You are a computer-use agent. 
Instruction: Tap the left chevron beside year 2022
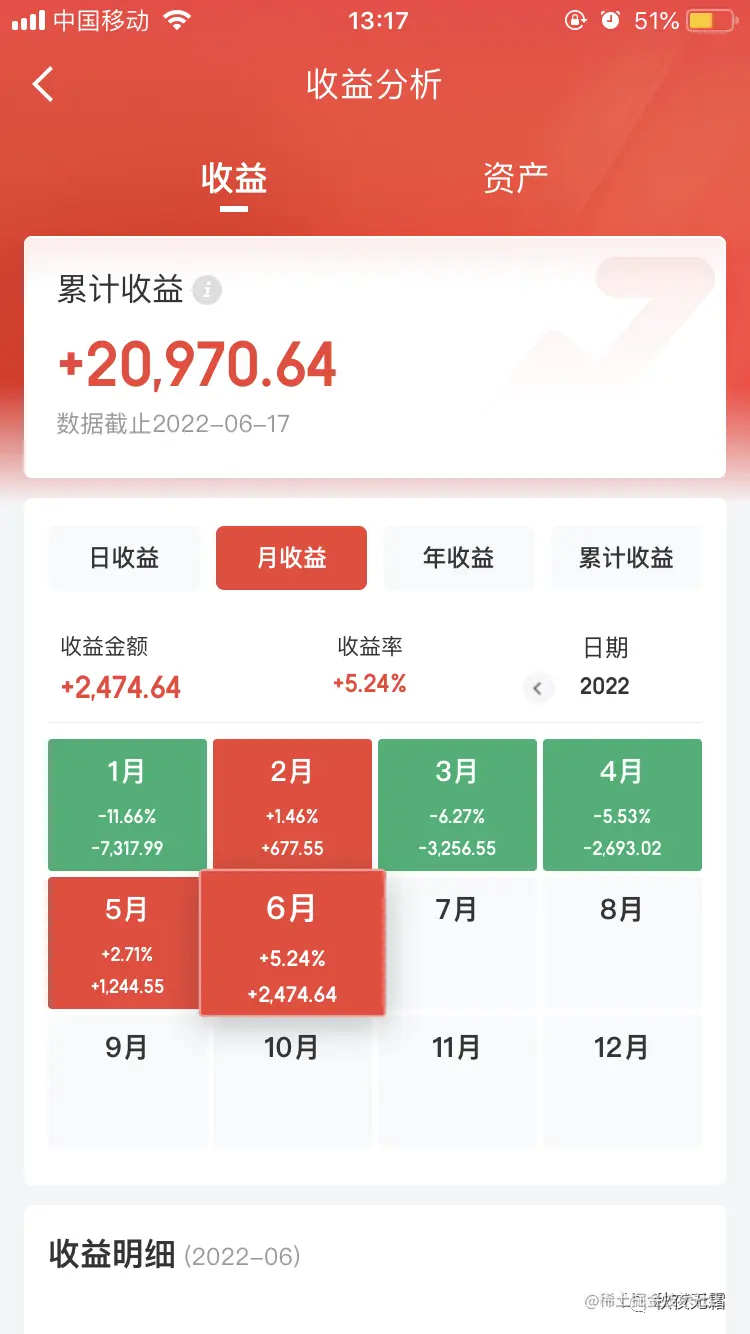pos(538,688)
